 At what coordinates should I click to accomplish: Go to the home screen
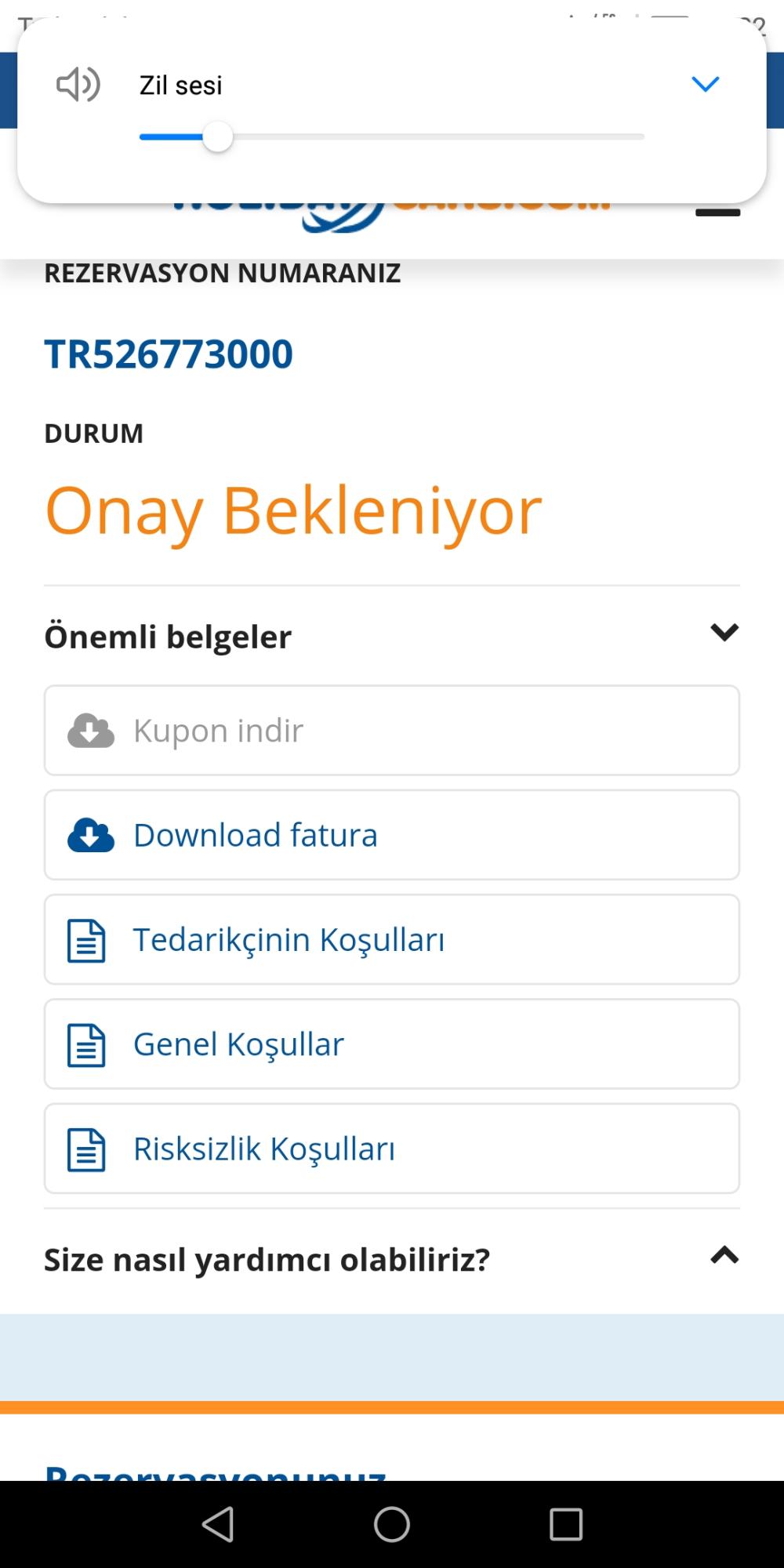point(392,1524)
